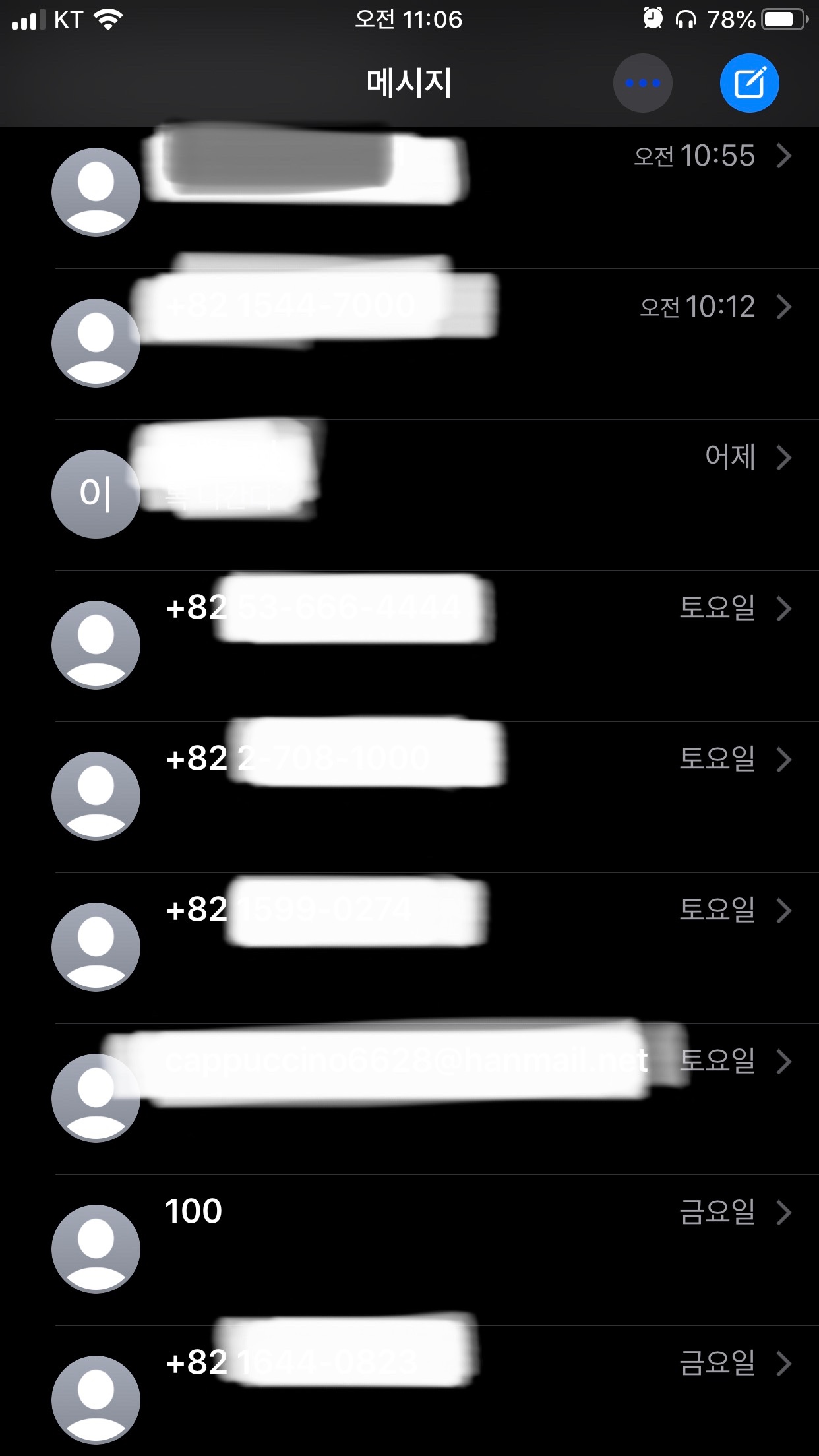Open the three-dot more options menu
The width and height of the screenshot is (819, 1456).
pyautogui.click(x=642, y=83)
